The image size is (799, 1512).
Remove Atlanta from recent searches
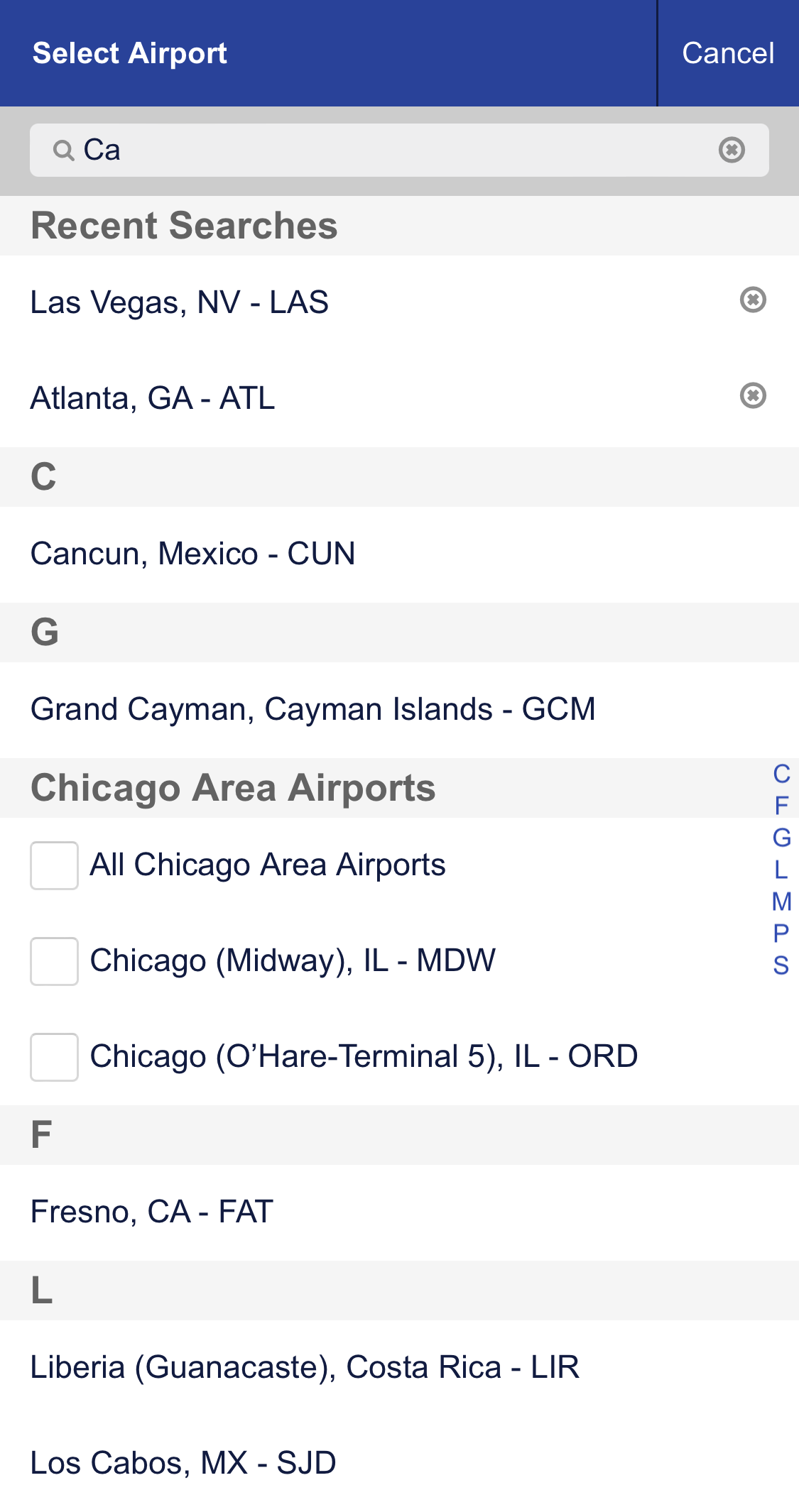[751, 398]
